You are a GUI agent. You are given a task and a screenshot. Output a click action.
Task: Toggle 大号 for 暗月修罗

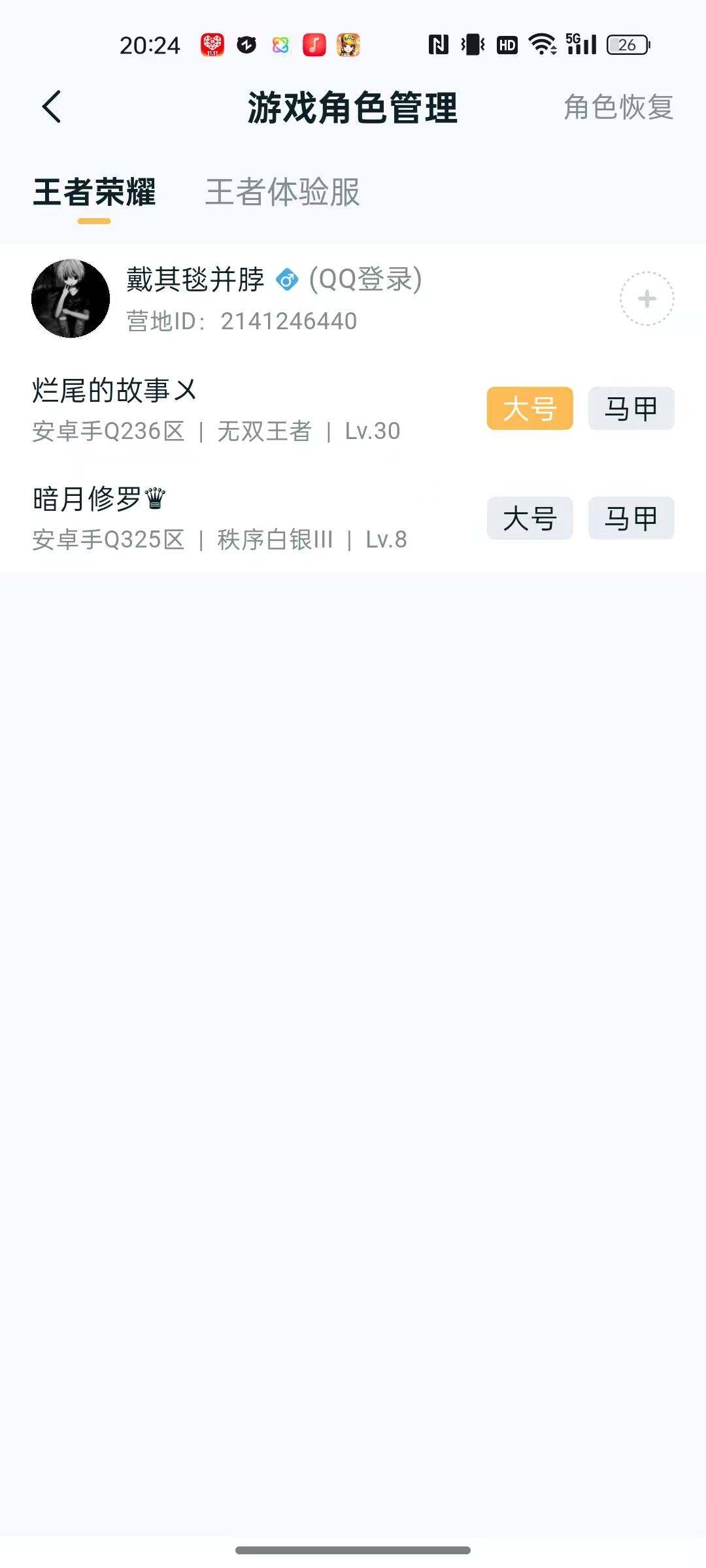(529, 517)
